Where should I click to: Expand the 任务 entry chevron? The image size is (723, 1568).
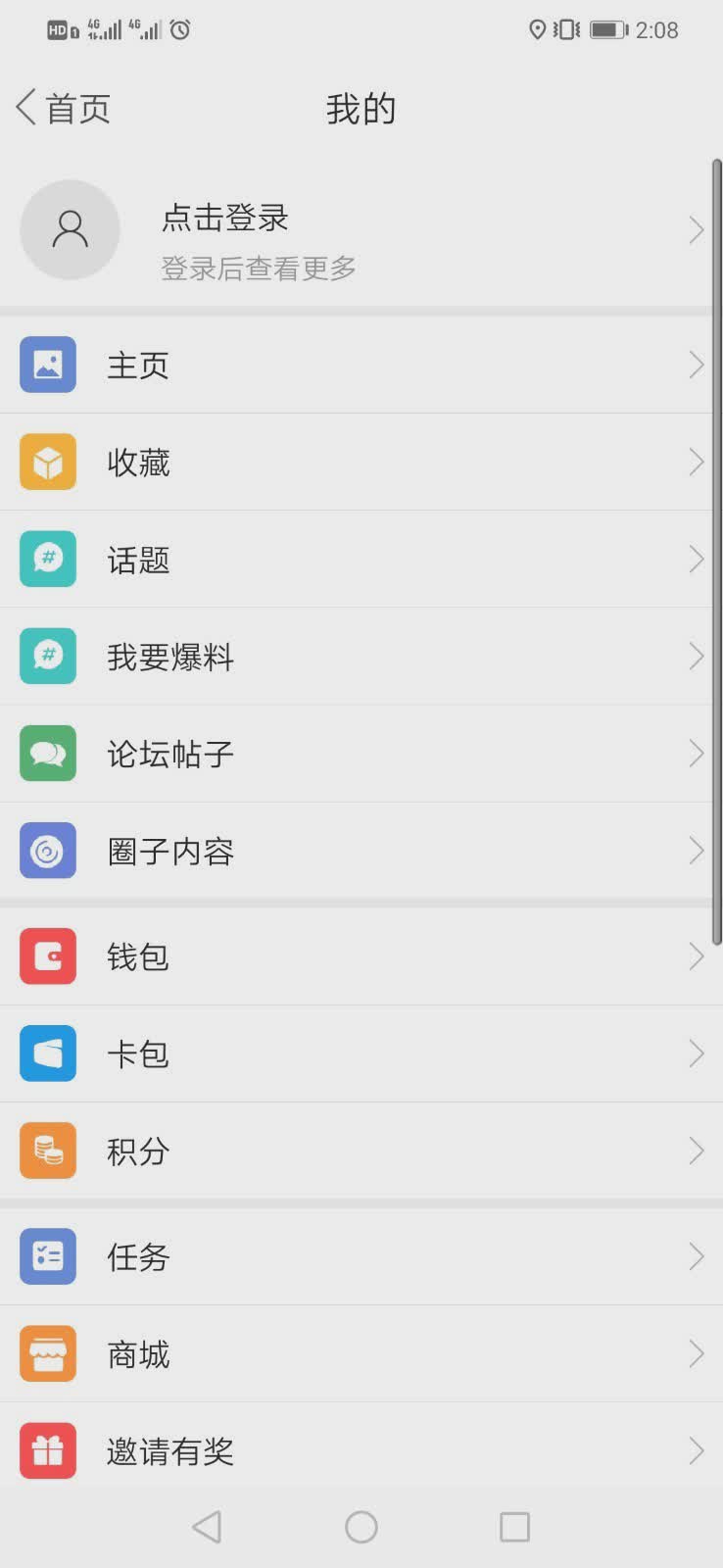(696, 1255)
